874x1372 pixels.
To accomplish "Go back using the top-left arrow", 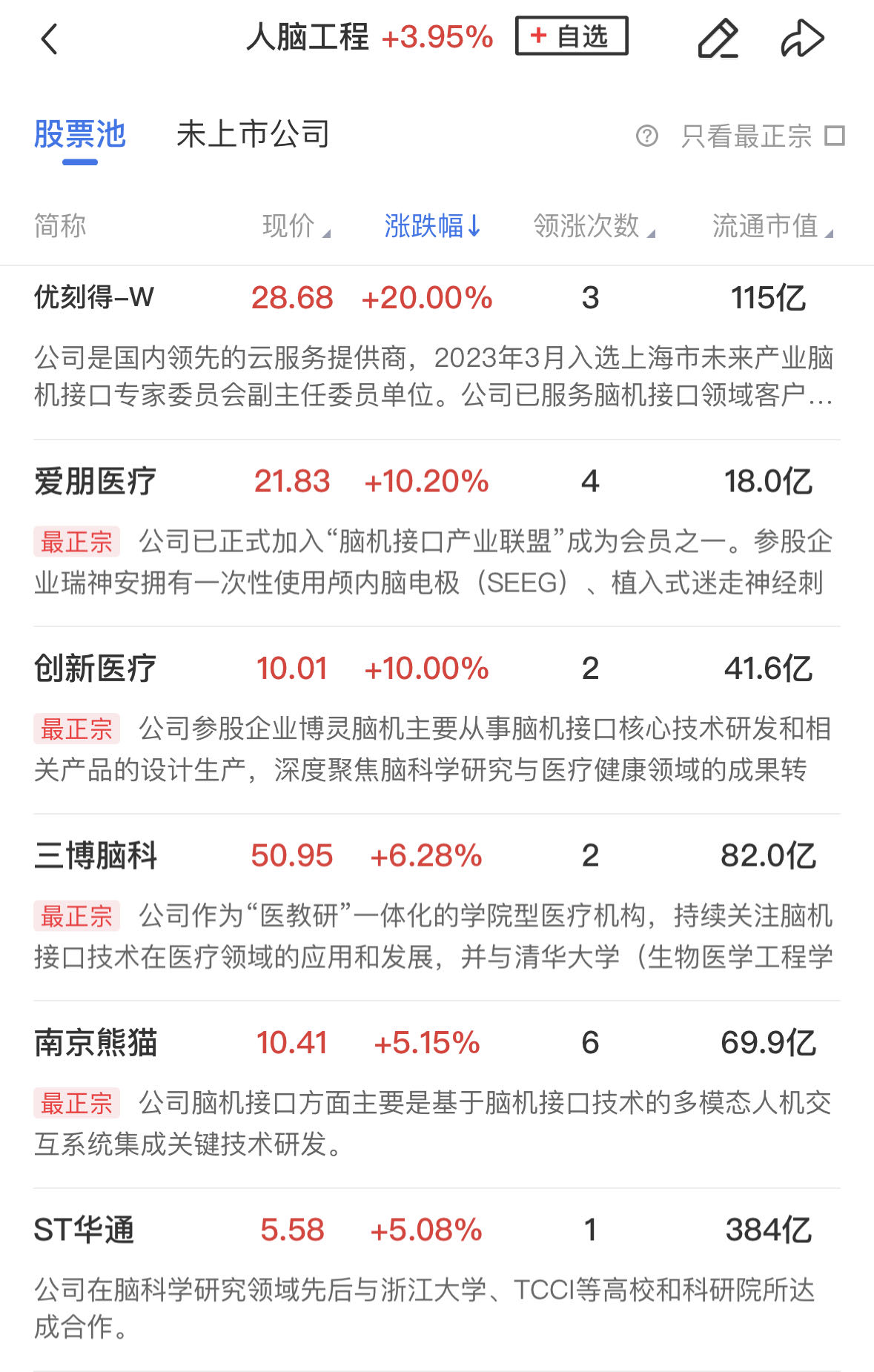I will click(x=50, y=39).
